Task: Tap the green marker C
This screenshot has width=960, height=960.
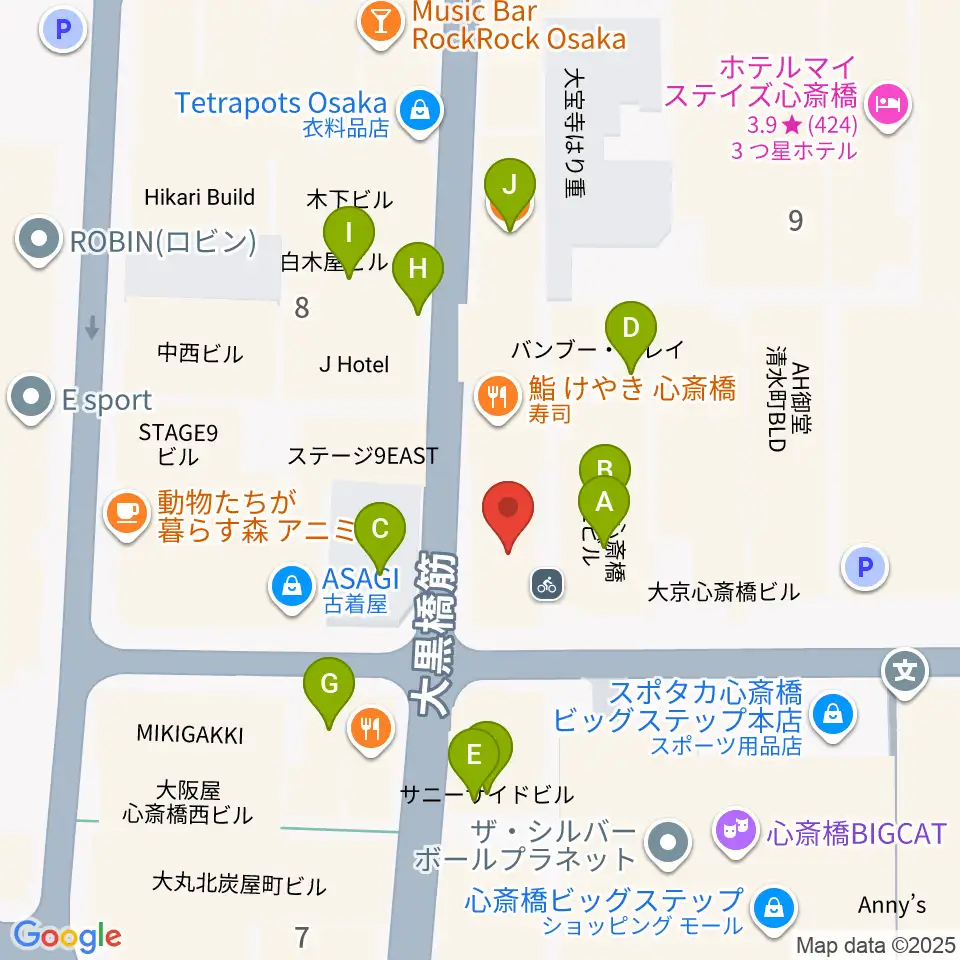Action: click(x=380, y=537)
